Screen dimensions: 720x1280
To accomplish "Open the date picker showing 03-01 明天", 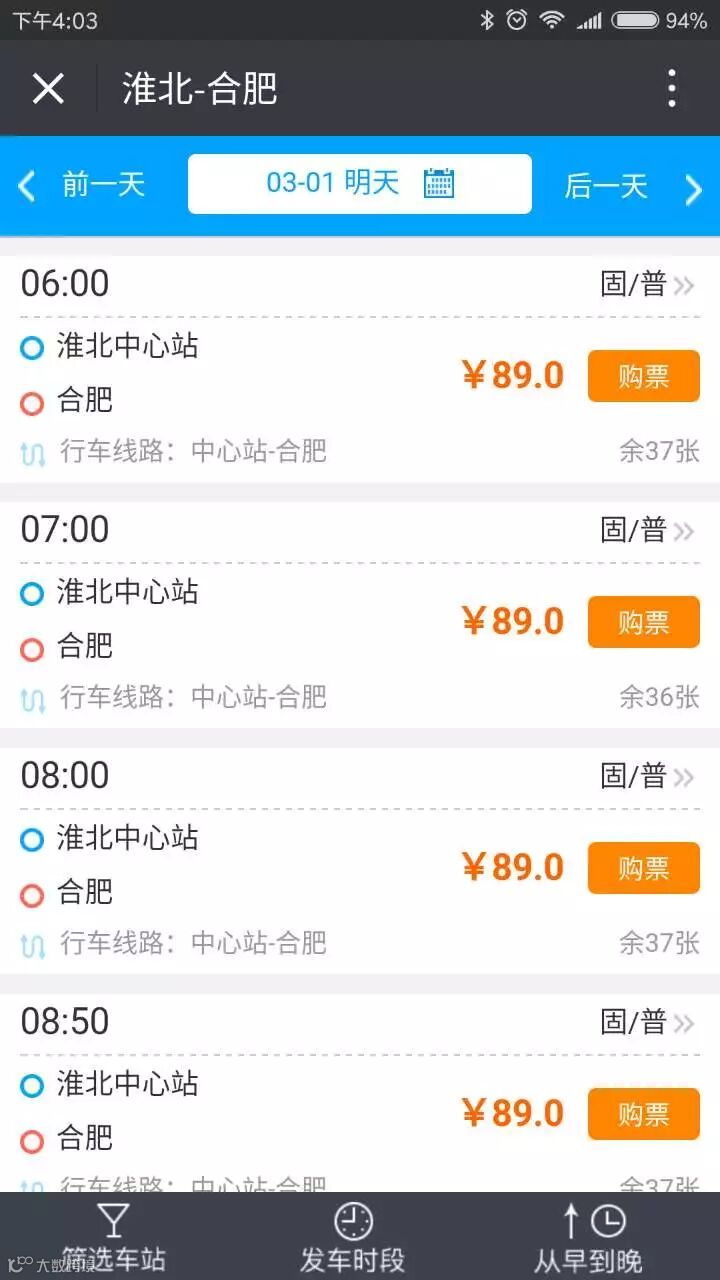I will coord(360,184).
